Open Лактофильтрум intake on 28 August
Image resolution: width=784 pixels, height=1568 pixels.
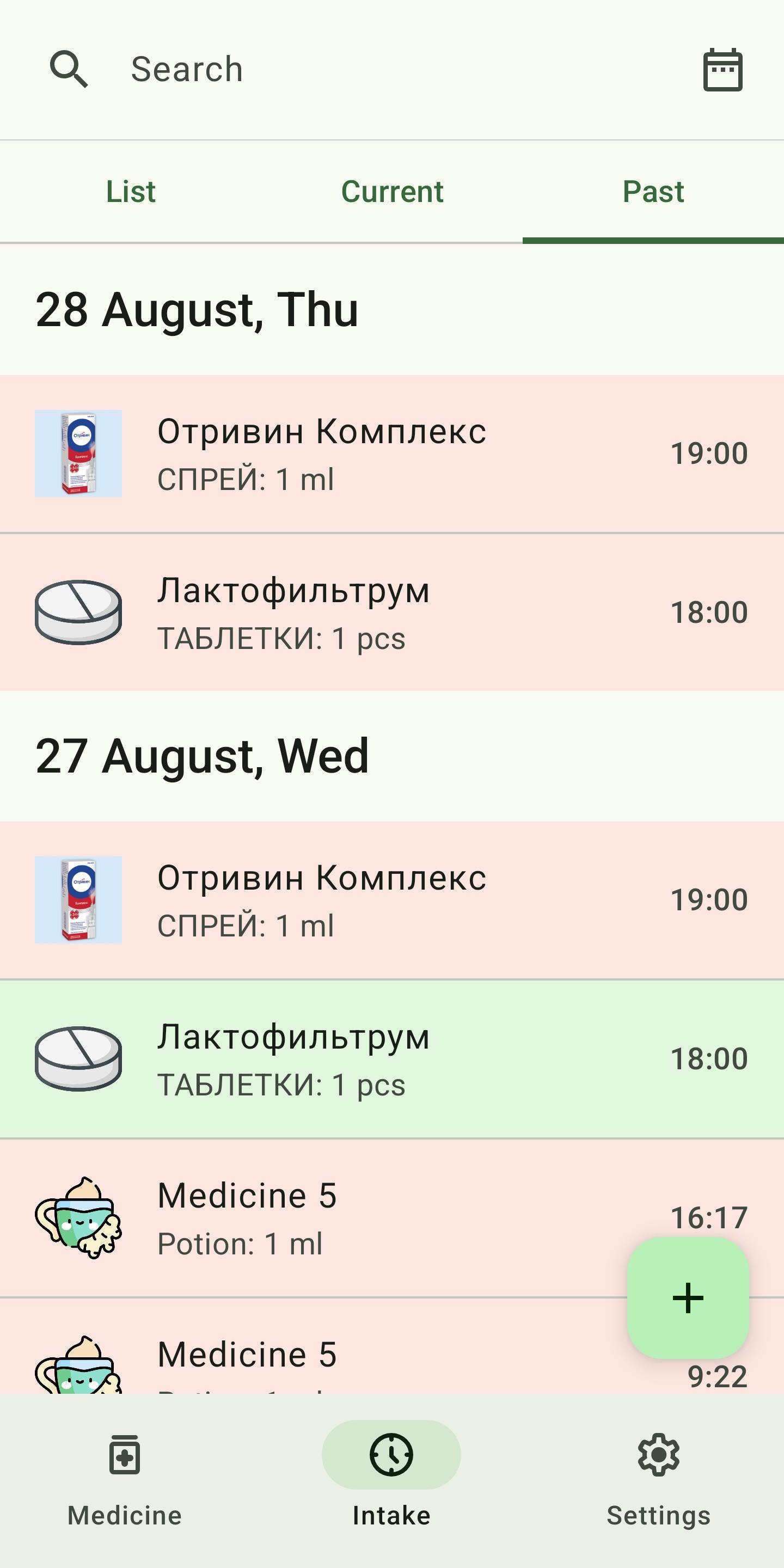coord(390,612)
